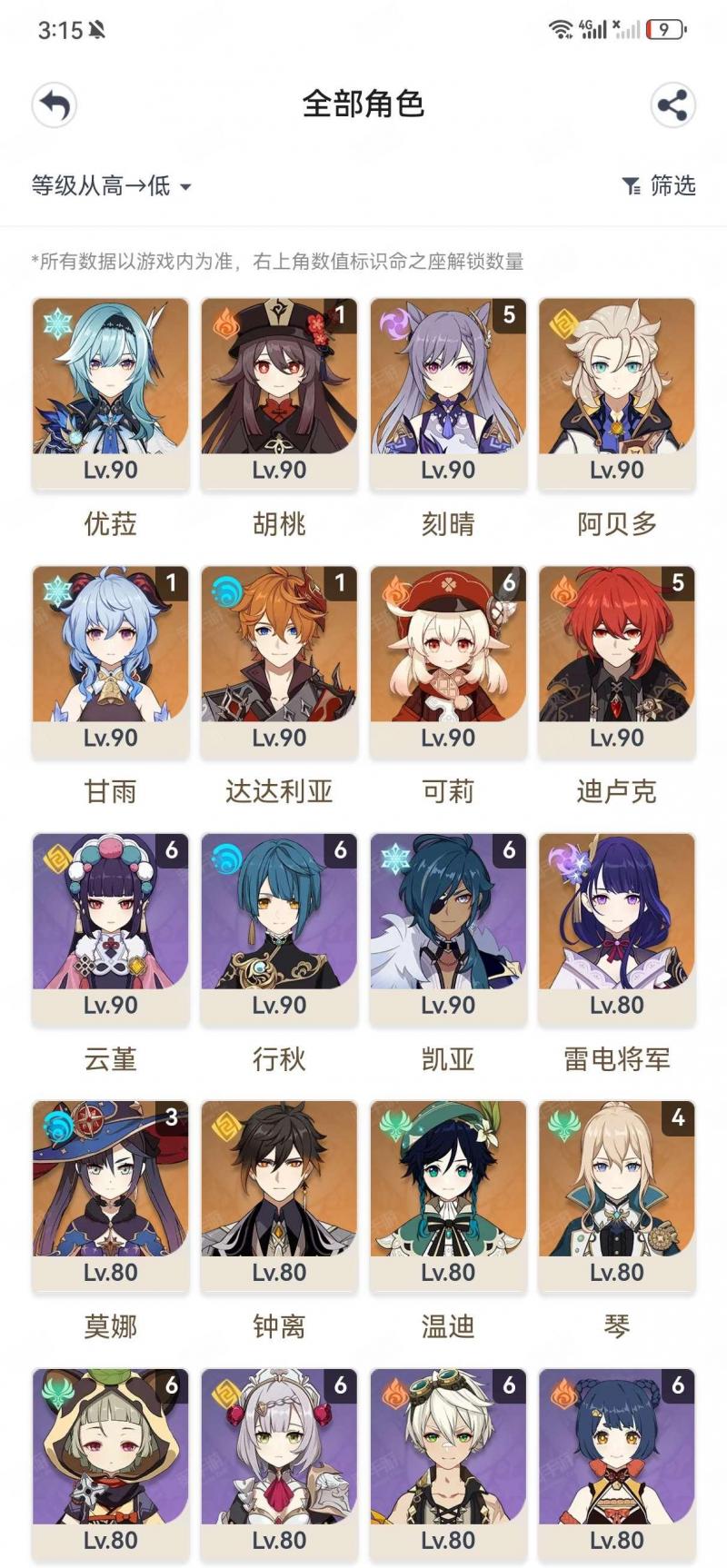
Task: View 凯亚 character details
Action: point(448,930)
